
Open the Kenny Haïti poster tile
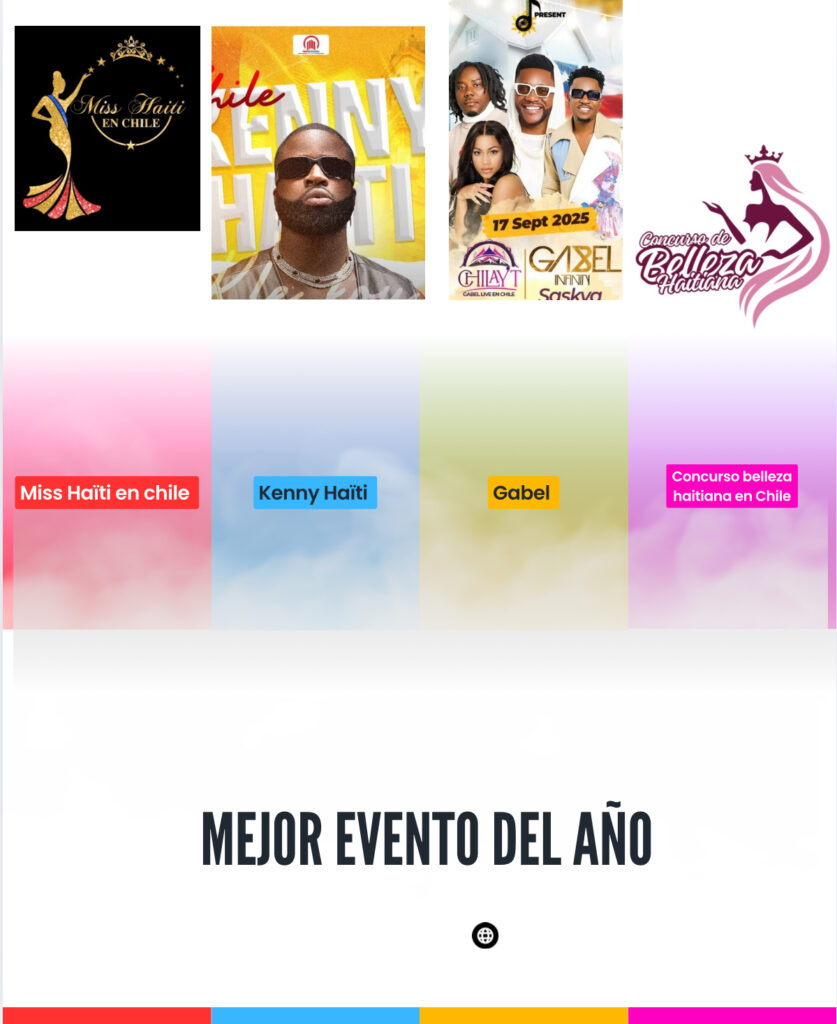[x=318, y=163]
